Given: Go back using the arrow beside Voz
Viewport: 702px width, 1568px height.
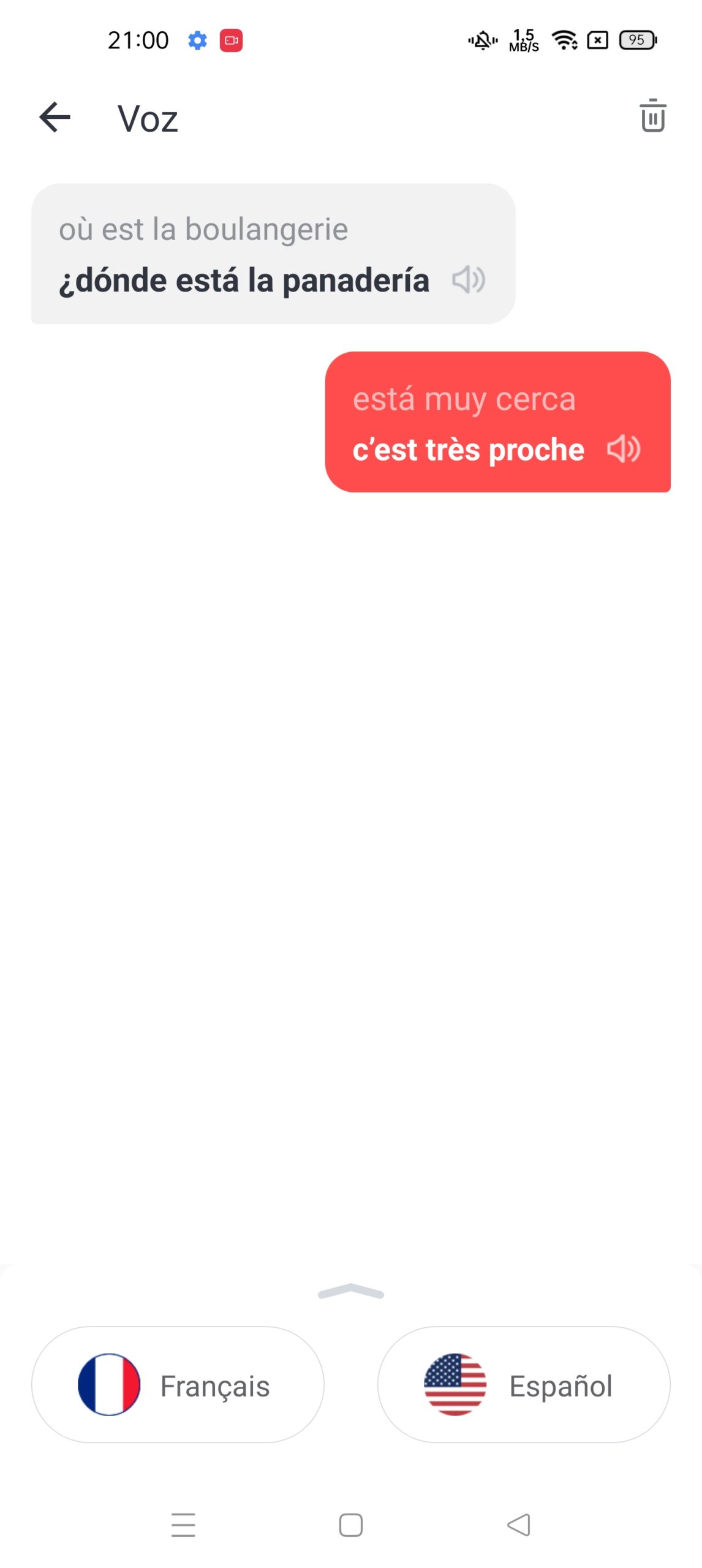Looking at the screenshot, I should (55, 117).
